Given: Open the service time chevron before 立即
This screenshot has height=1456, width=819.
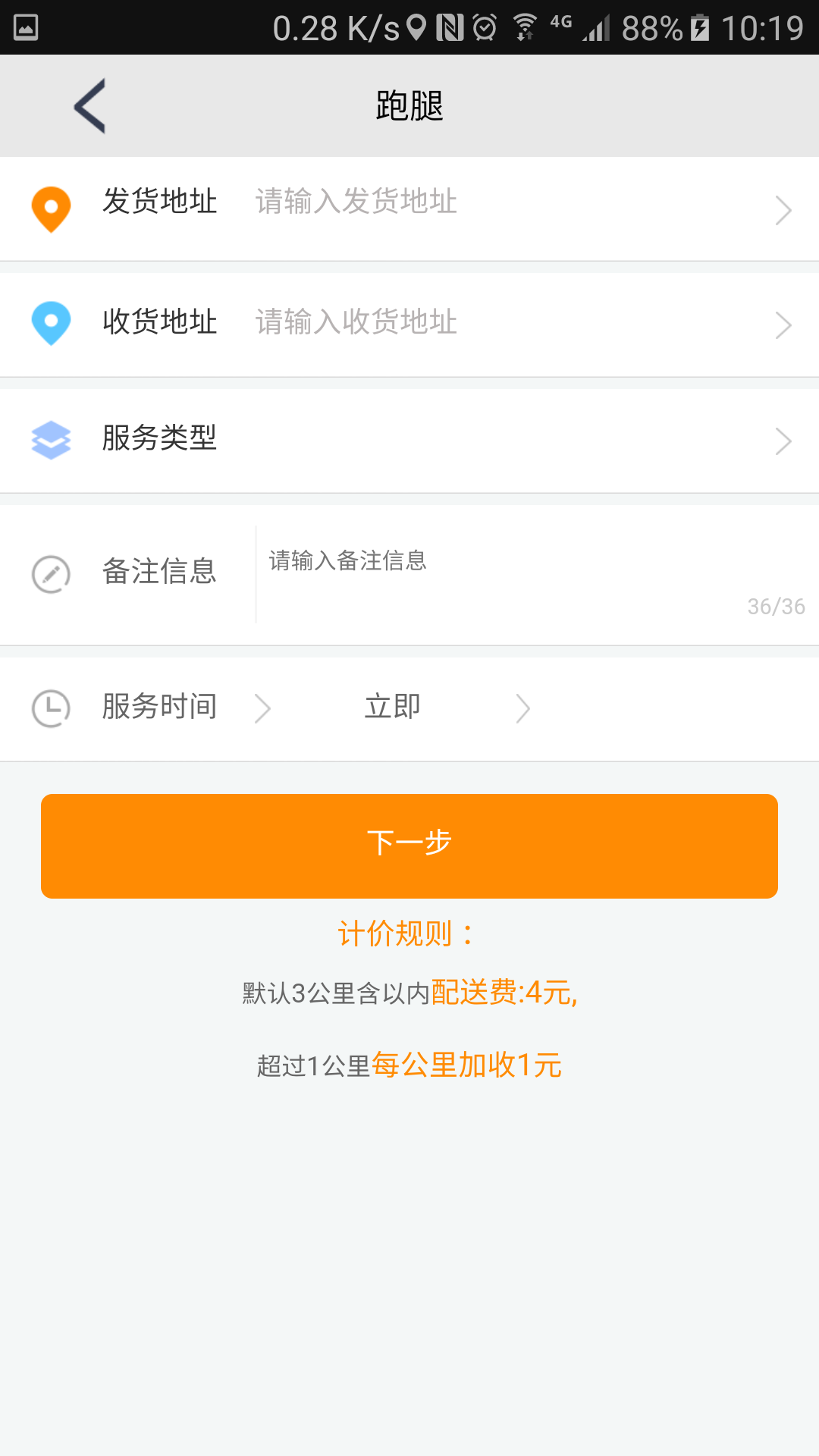Looking at the screenshot, I should 264,708.
